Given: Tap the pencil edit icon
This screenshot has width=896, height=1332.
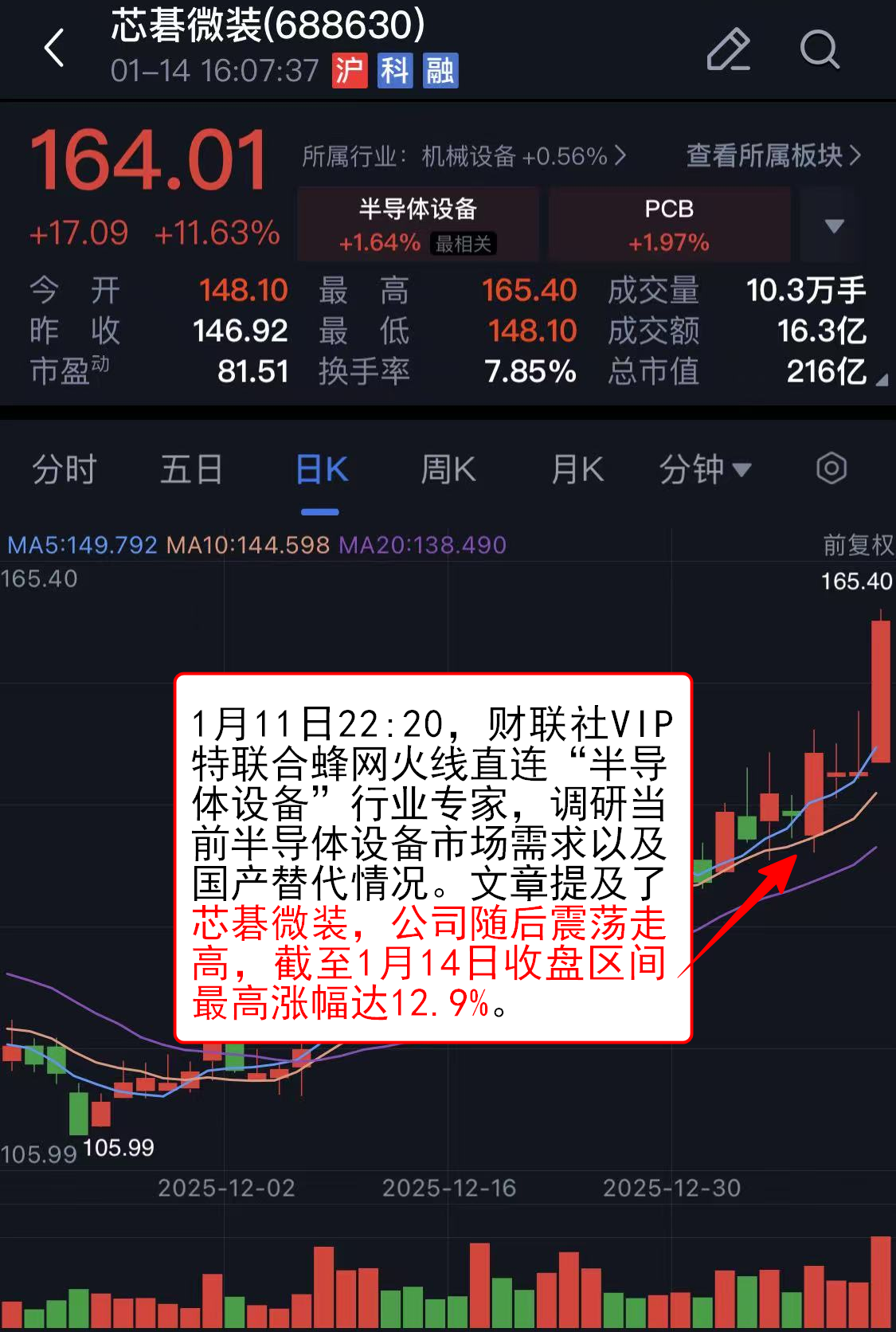Looking at the screenshot, I should (728, 49).
